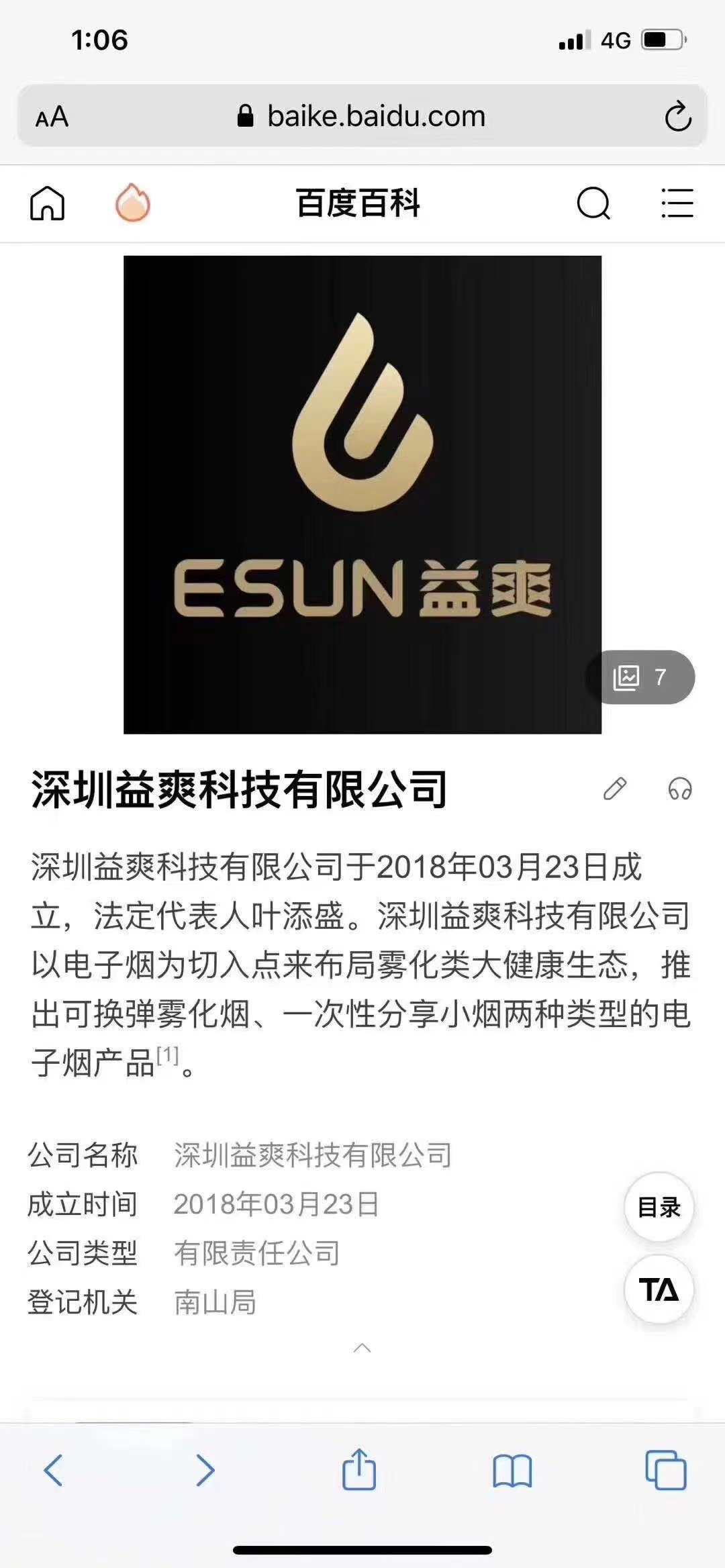725x1568 pixels.
Task: Open the list menu icon
Action: [x=677, y=203]
